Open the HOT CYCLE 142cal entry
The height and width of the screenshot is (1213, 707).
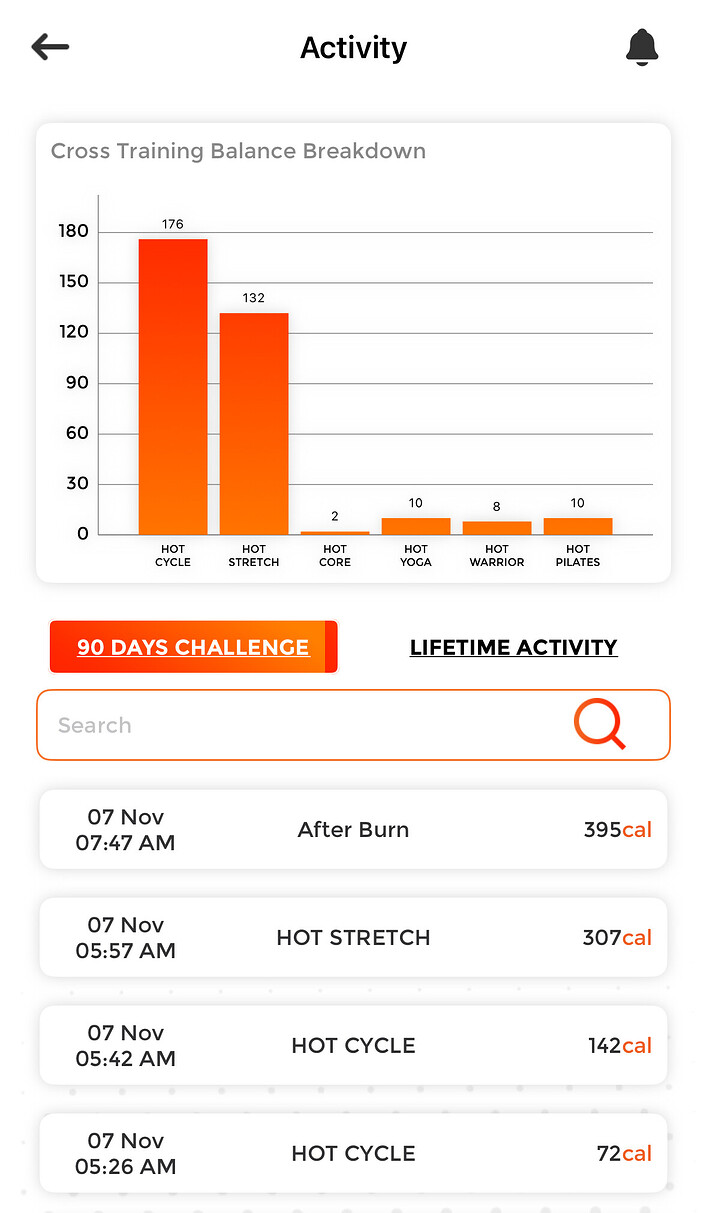[x=353, y=1046]
